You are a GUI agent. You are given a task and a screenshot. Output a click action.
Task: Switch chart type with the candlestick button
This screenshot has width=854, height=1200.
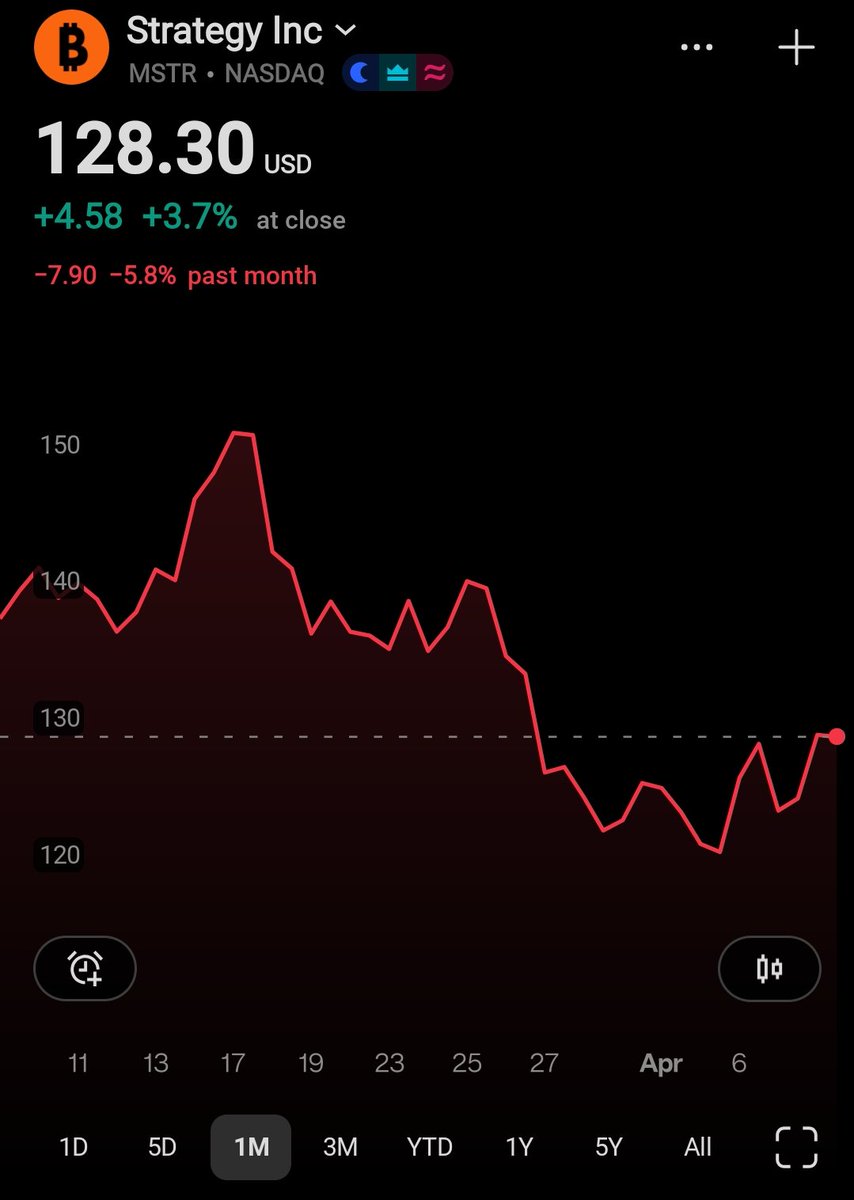(769, 968)
